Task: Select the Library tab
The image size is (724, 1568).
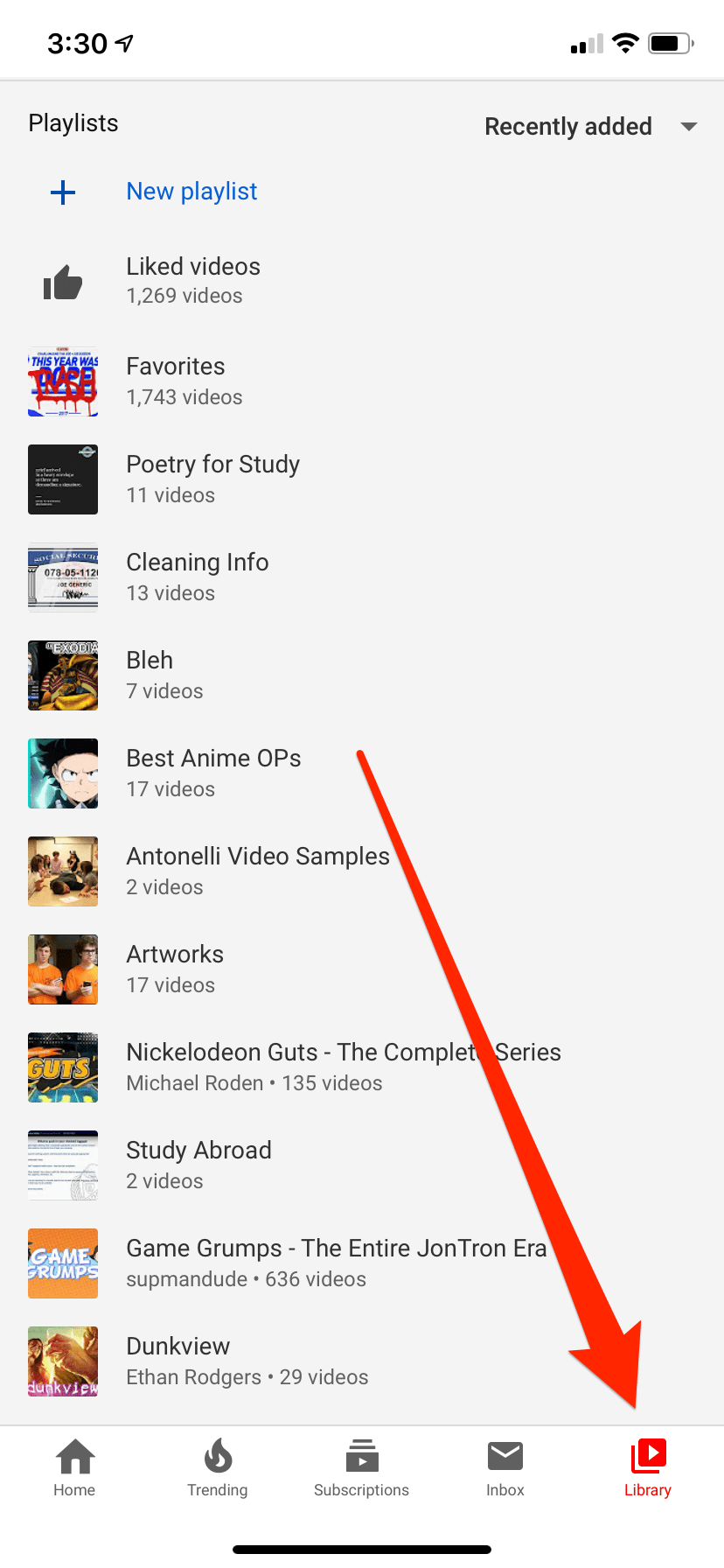Action: pyautogui.click(x=648, y=1468)
